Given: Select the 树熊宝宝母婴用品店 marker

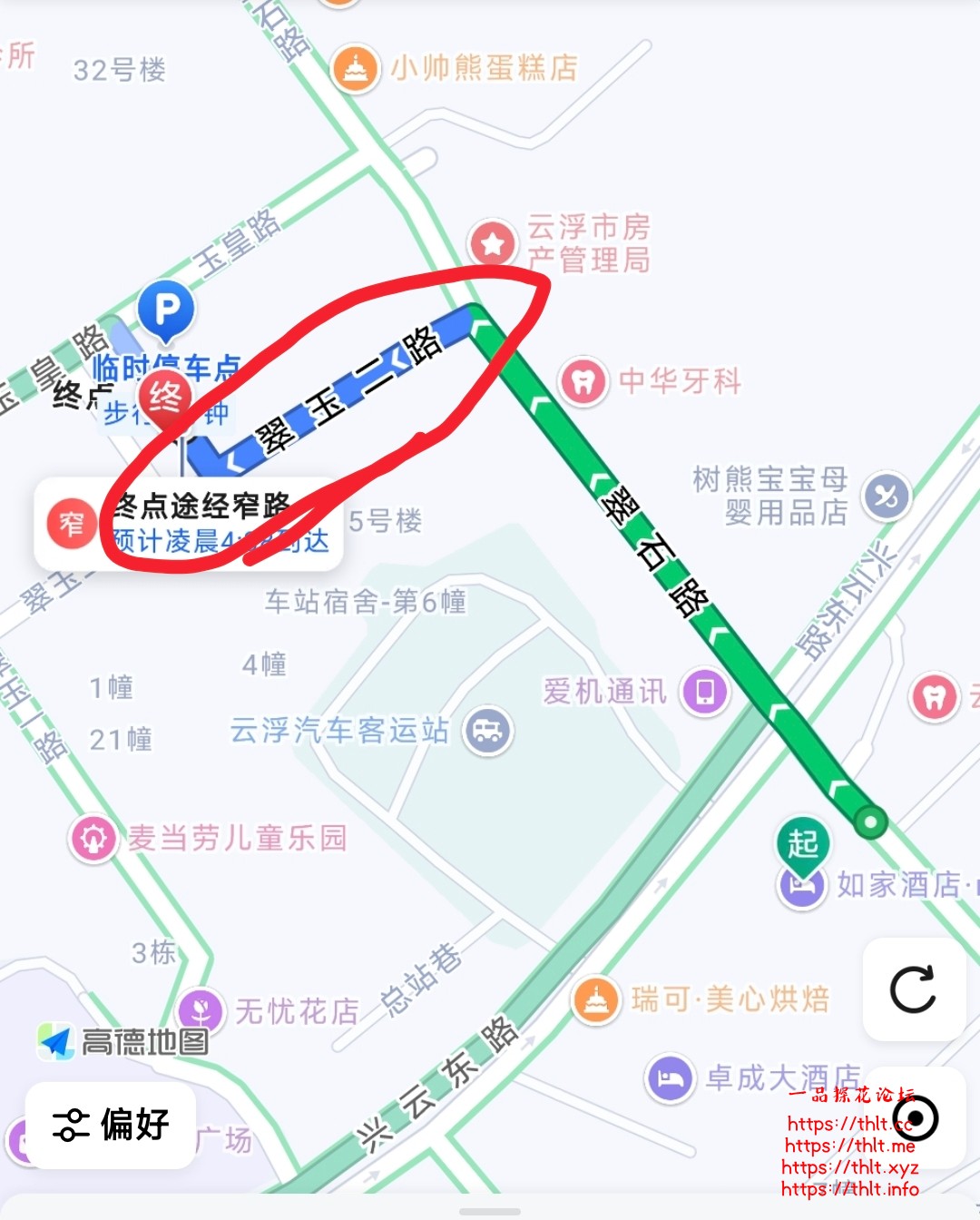Looking at the screenshot, I should click(x=887, y=496).
